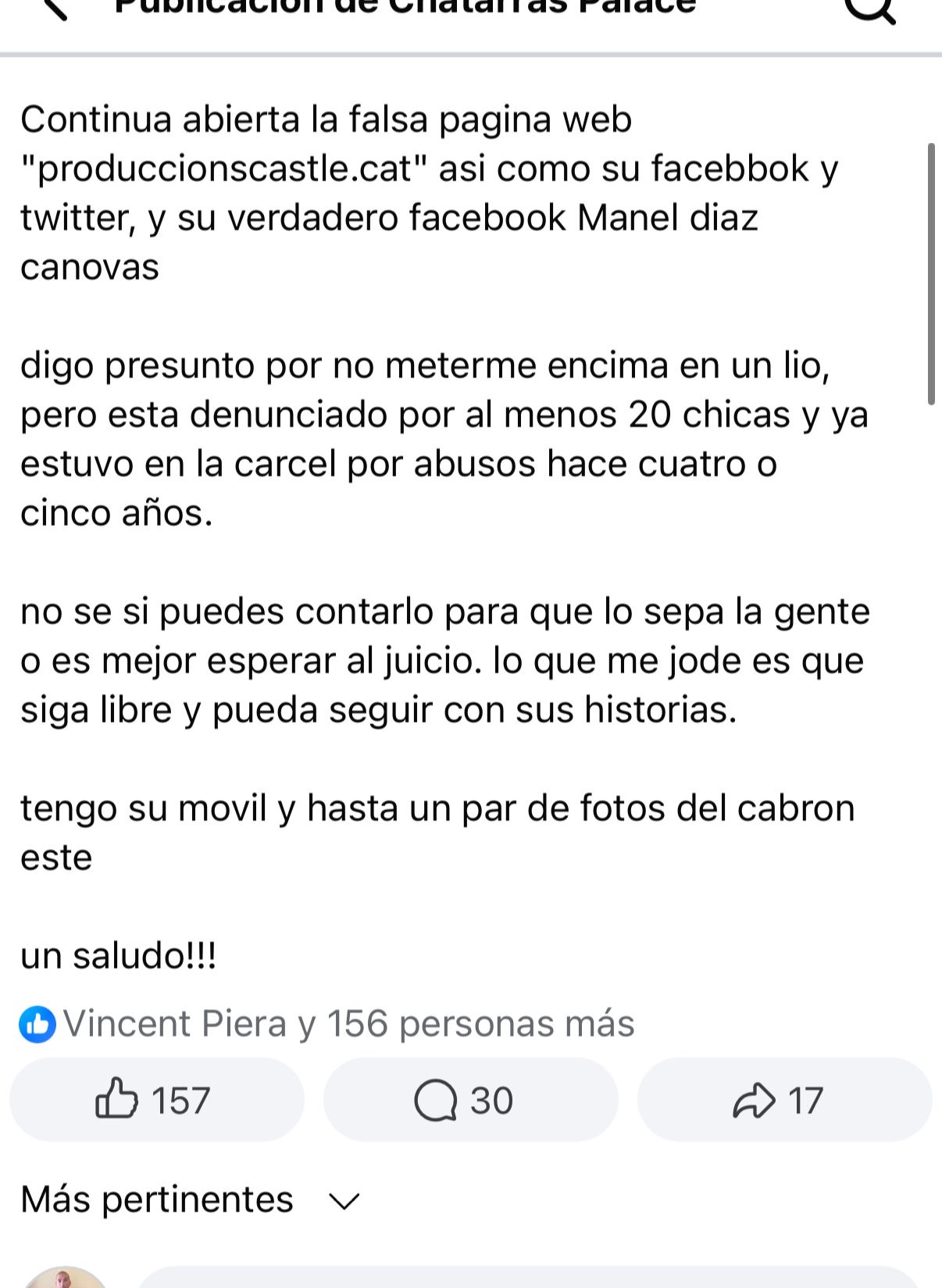This screenshot has height=1288, width=942.
Task: Open the 30 comments button
Action: coord(470,1101)
